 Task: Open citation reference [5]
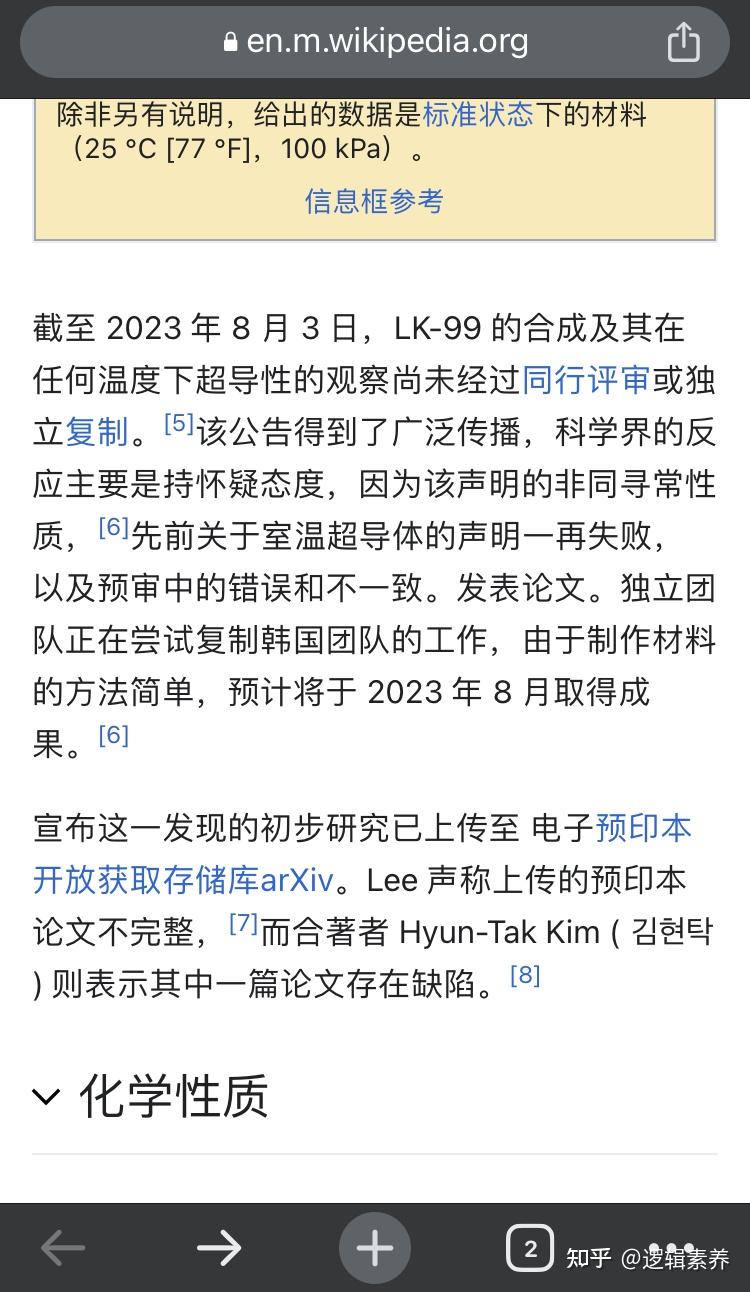tap(179, 423)
